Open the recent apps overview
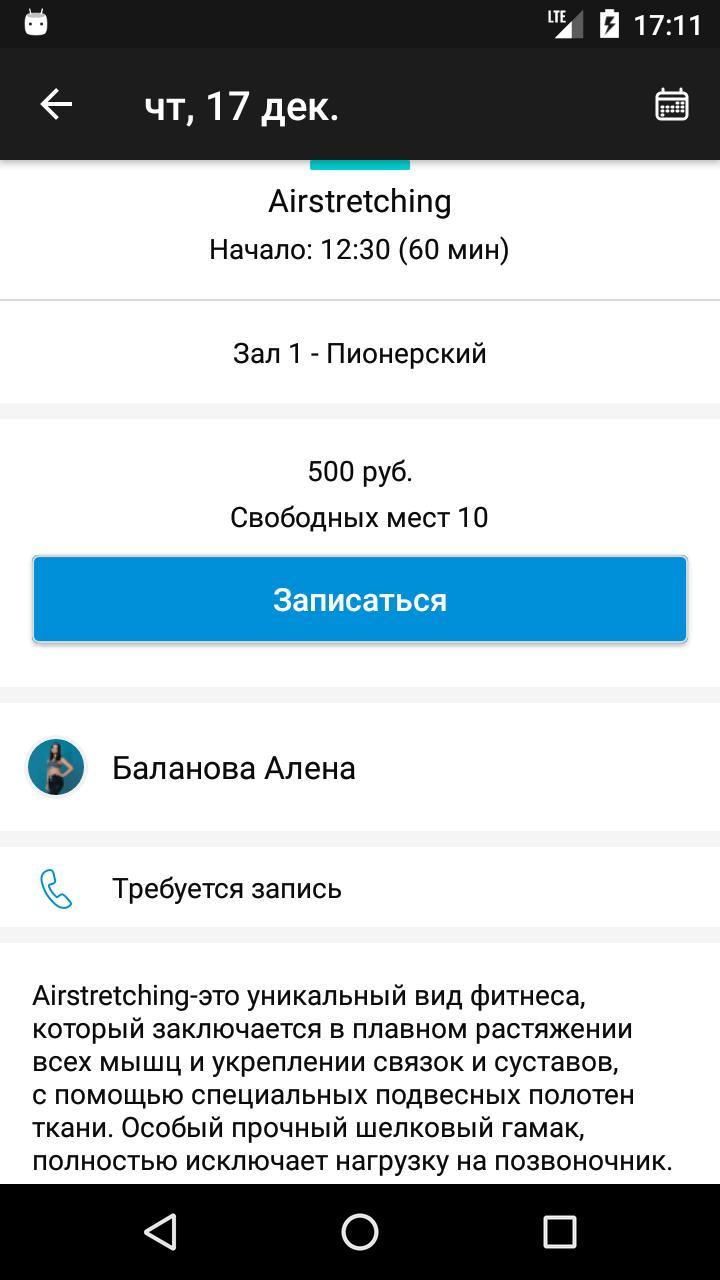The image size is (720, 1280). (559, 1232)
